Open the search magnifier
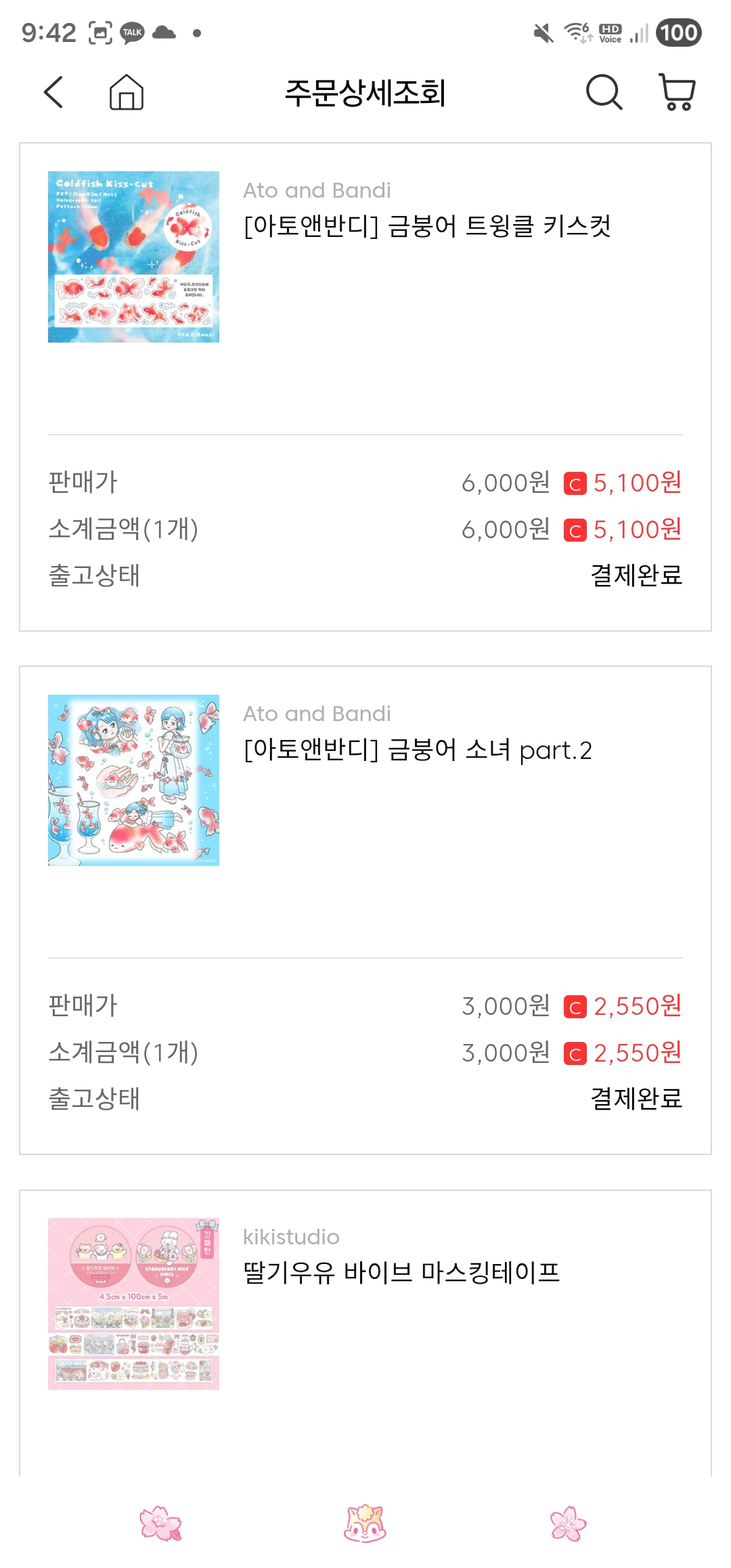731x1568 pixels. coord(603,92)
